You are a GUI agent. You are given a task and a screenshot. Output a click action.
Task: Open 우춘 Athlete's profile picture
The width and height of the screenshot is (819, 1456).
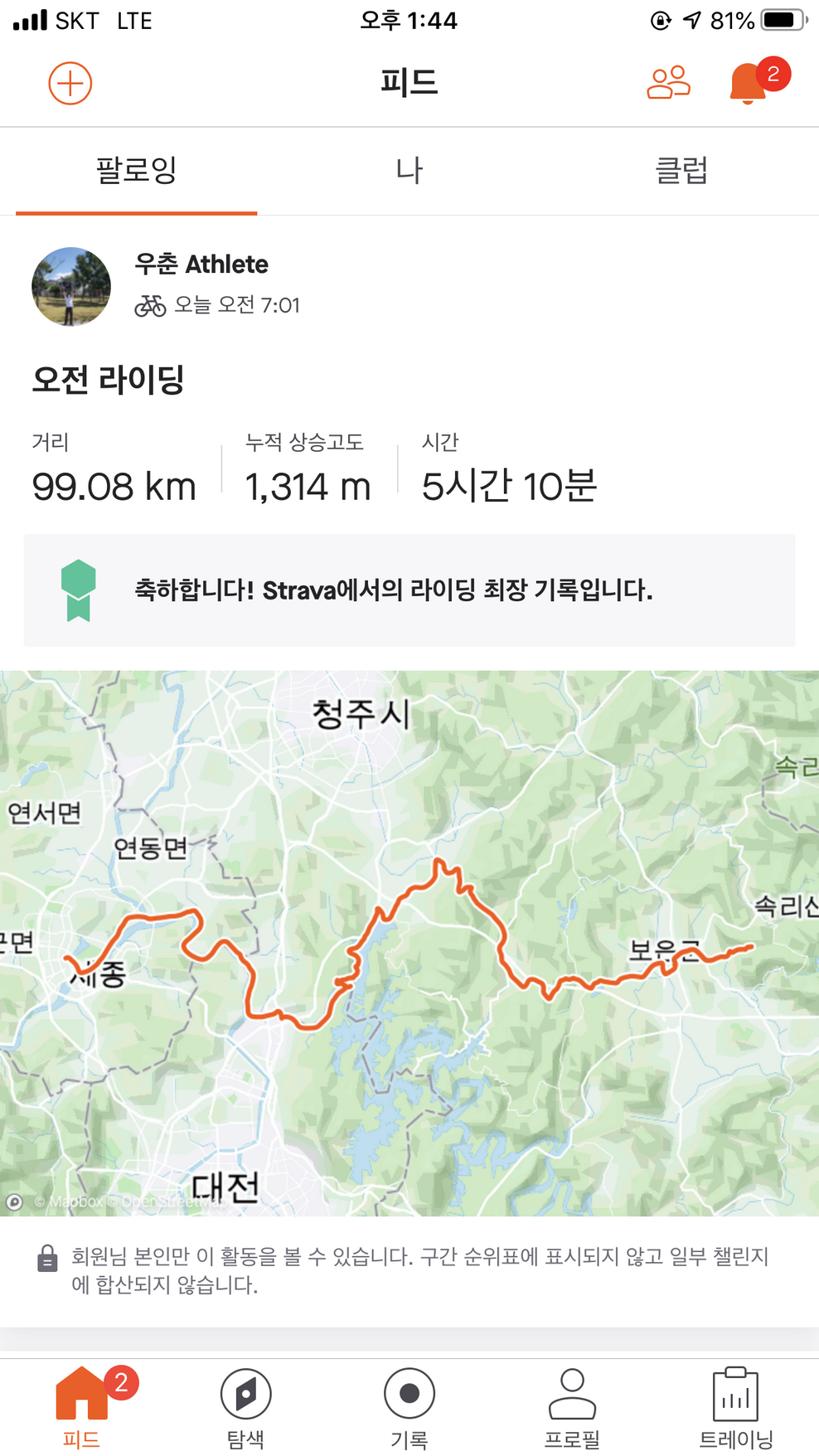71,286
